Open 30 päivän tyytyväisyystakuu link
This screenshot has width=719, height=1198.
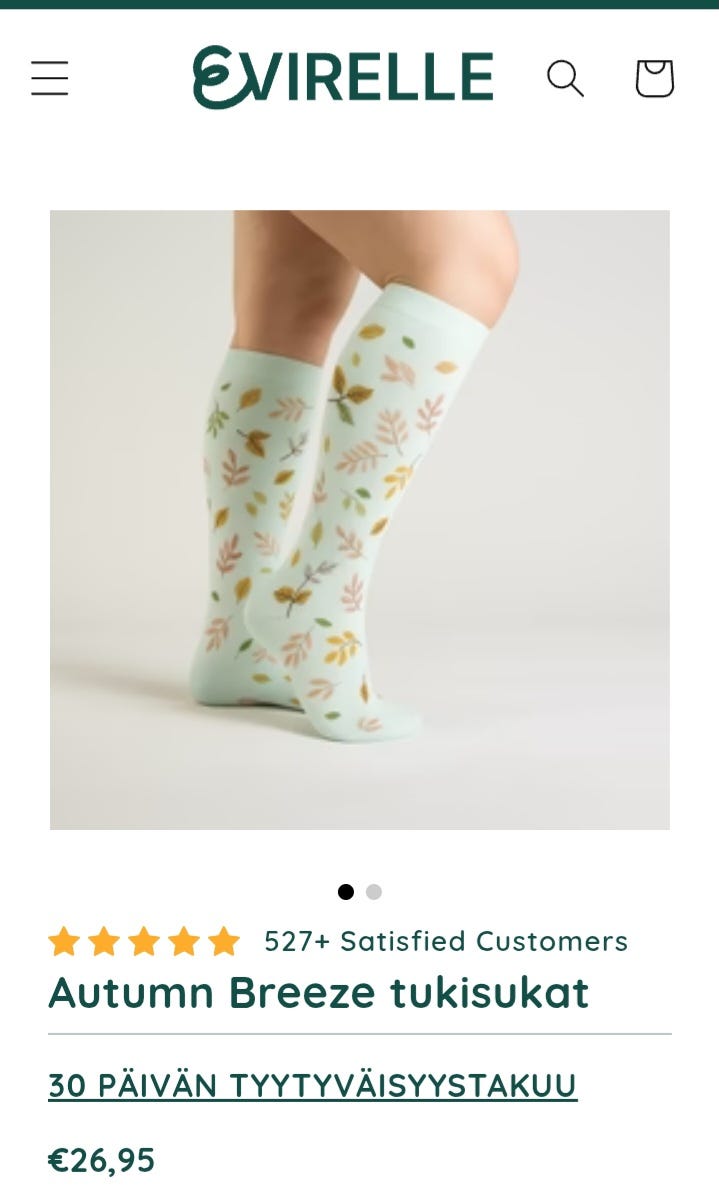tap(313, 1085)
